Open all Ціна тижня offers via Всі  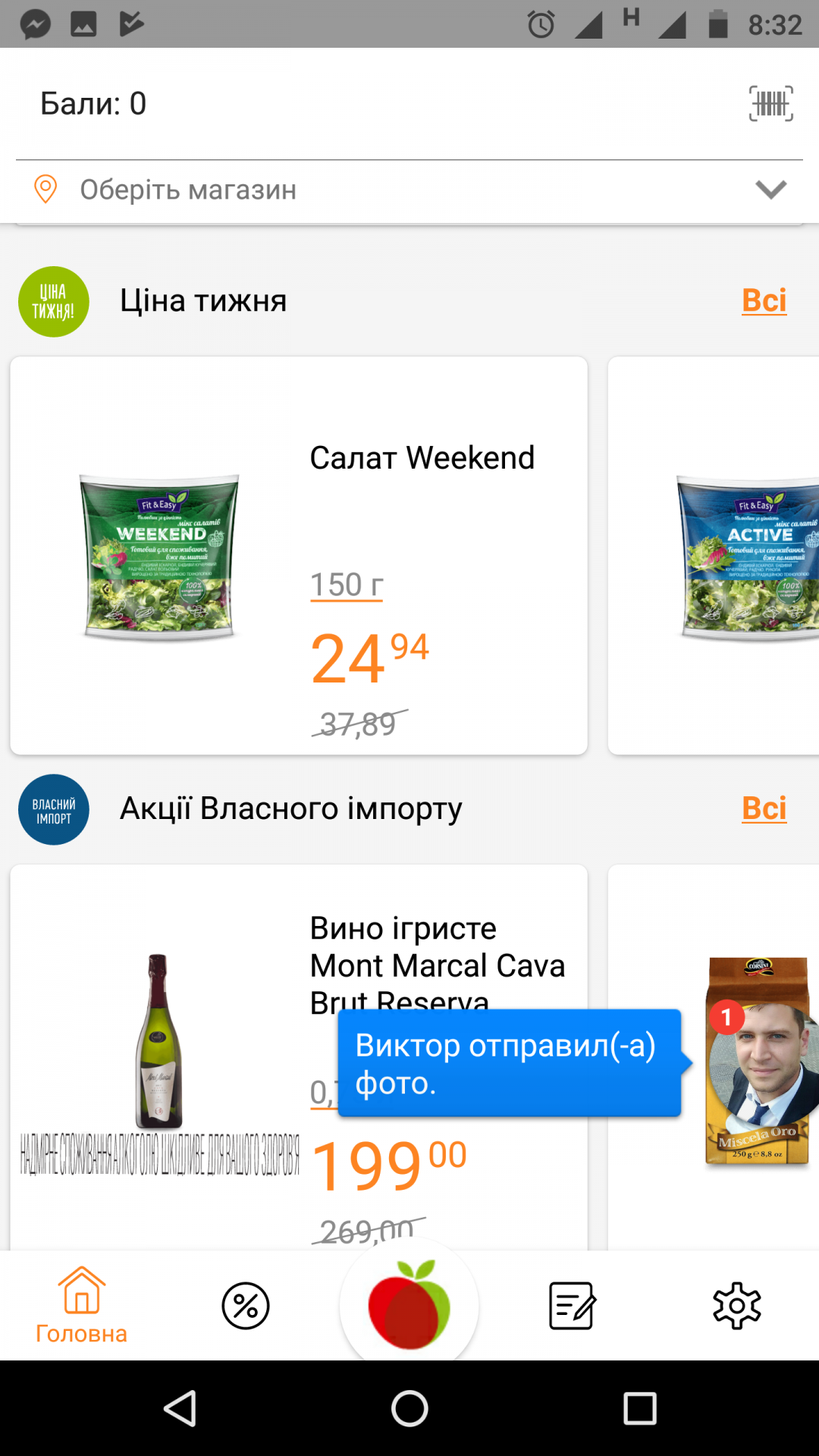pyautogui.click(x=764, y=300)
